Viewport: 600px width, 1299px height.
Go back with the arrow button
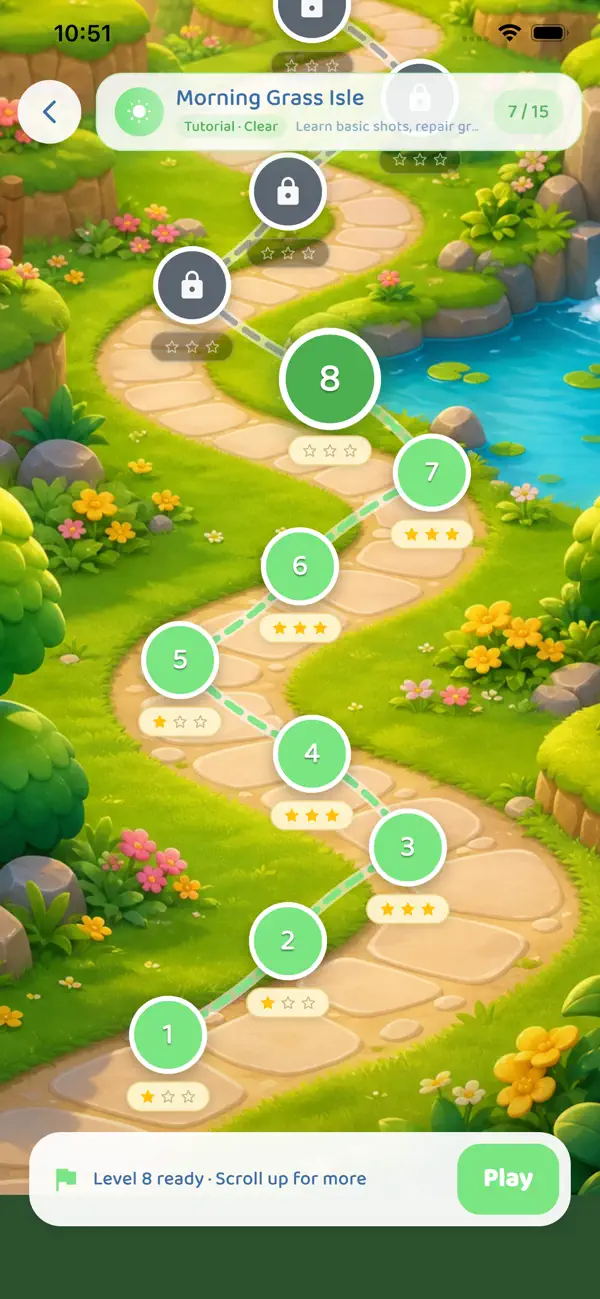pyautogui.click(x=49, y=112)
